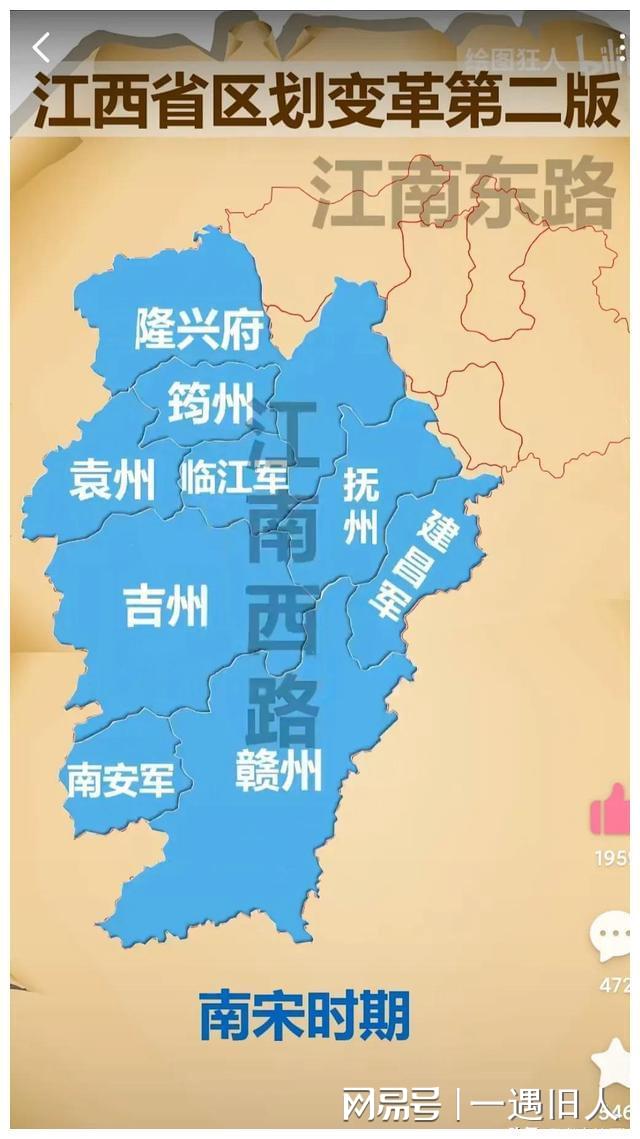Open the comments bubble icon
This screenshot has width=640, height=1139.
coord(611,939)
